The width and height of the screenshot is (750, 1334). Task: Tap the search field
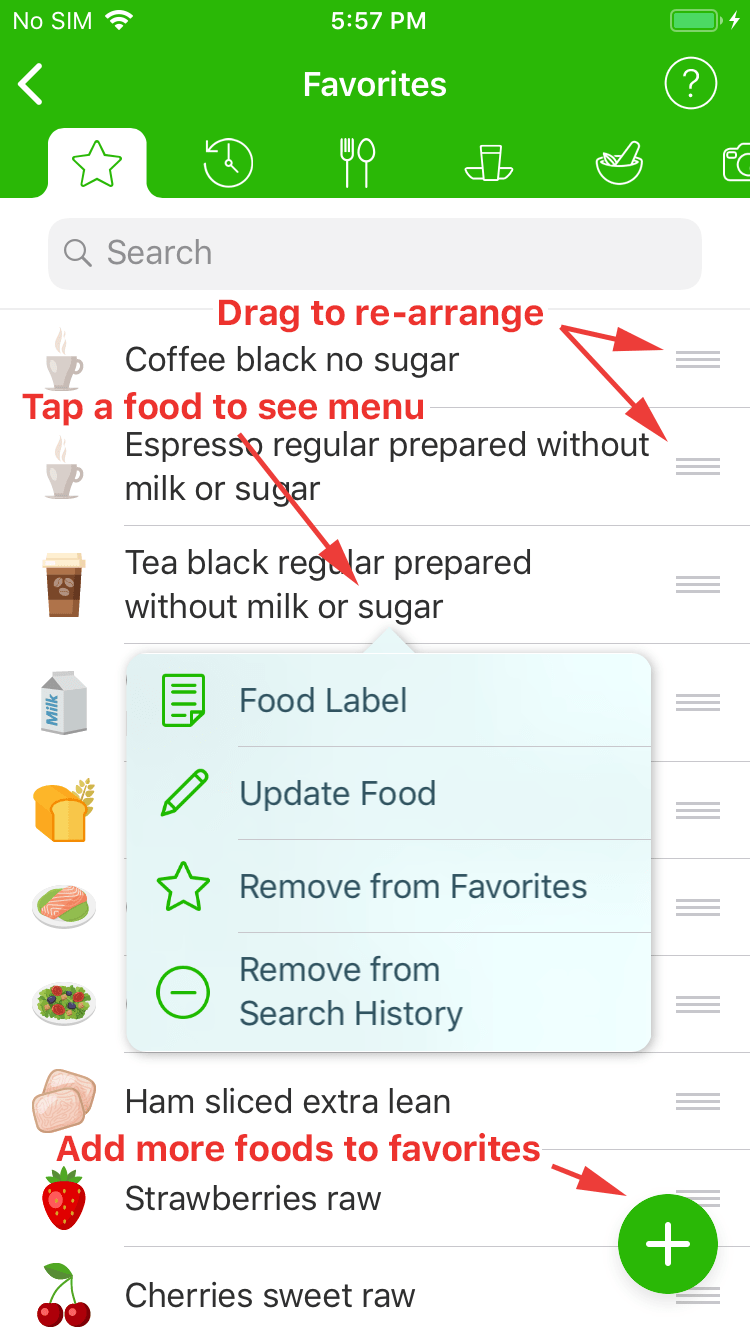click(x=375, y=253)
